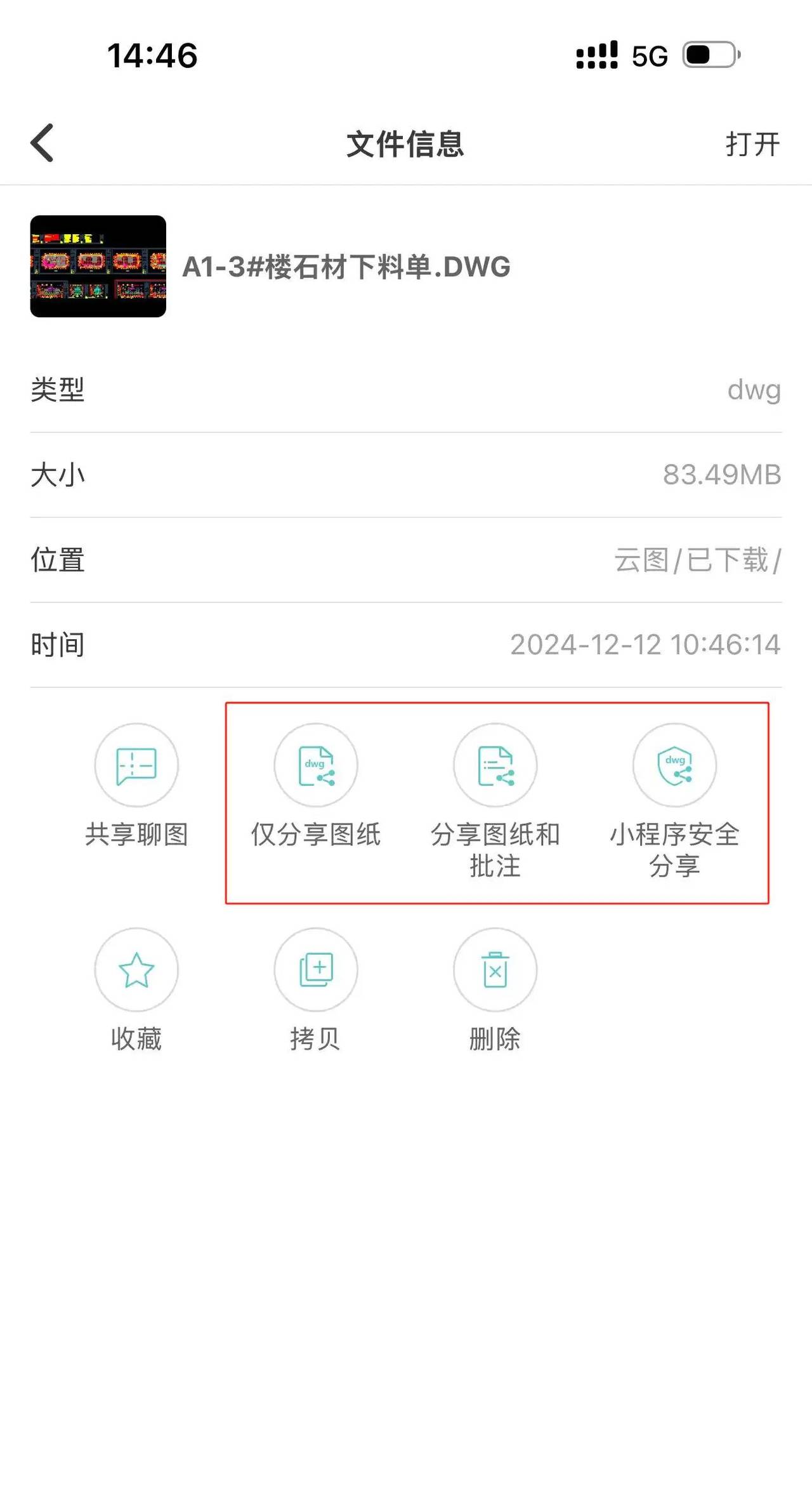This screenshot has height=1496, width=812.
Task: Tap the back chevron arrow
Action: point(42,143)
